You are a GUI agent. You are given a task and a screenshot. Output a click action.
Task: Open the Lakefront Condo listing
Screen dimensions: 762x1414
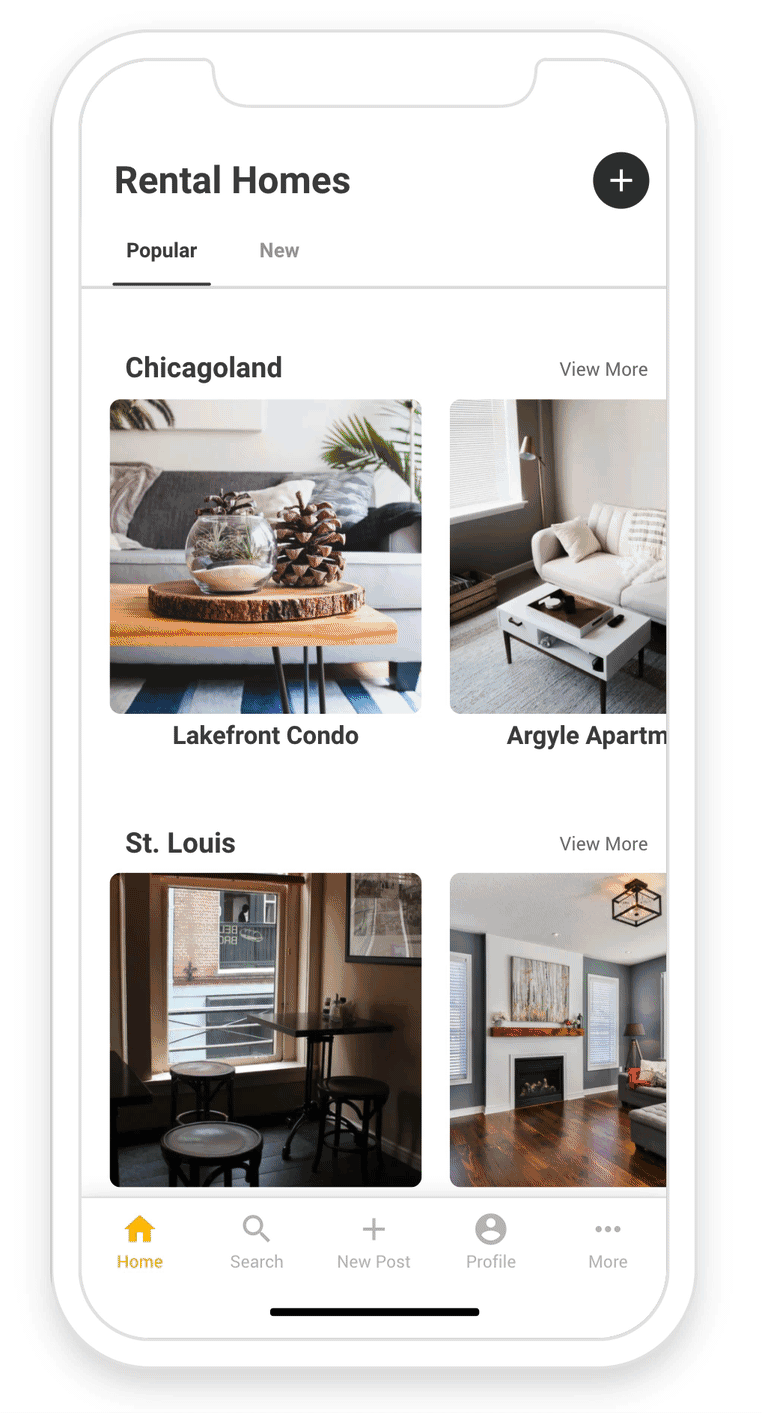265,557
